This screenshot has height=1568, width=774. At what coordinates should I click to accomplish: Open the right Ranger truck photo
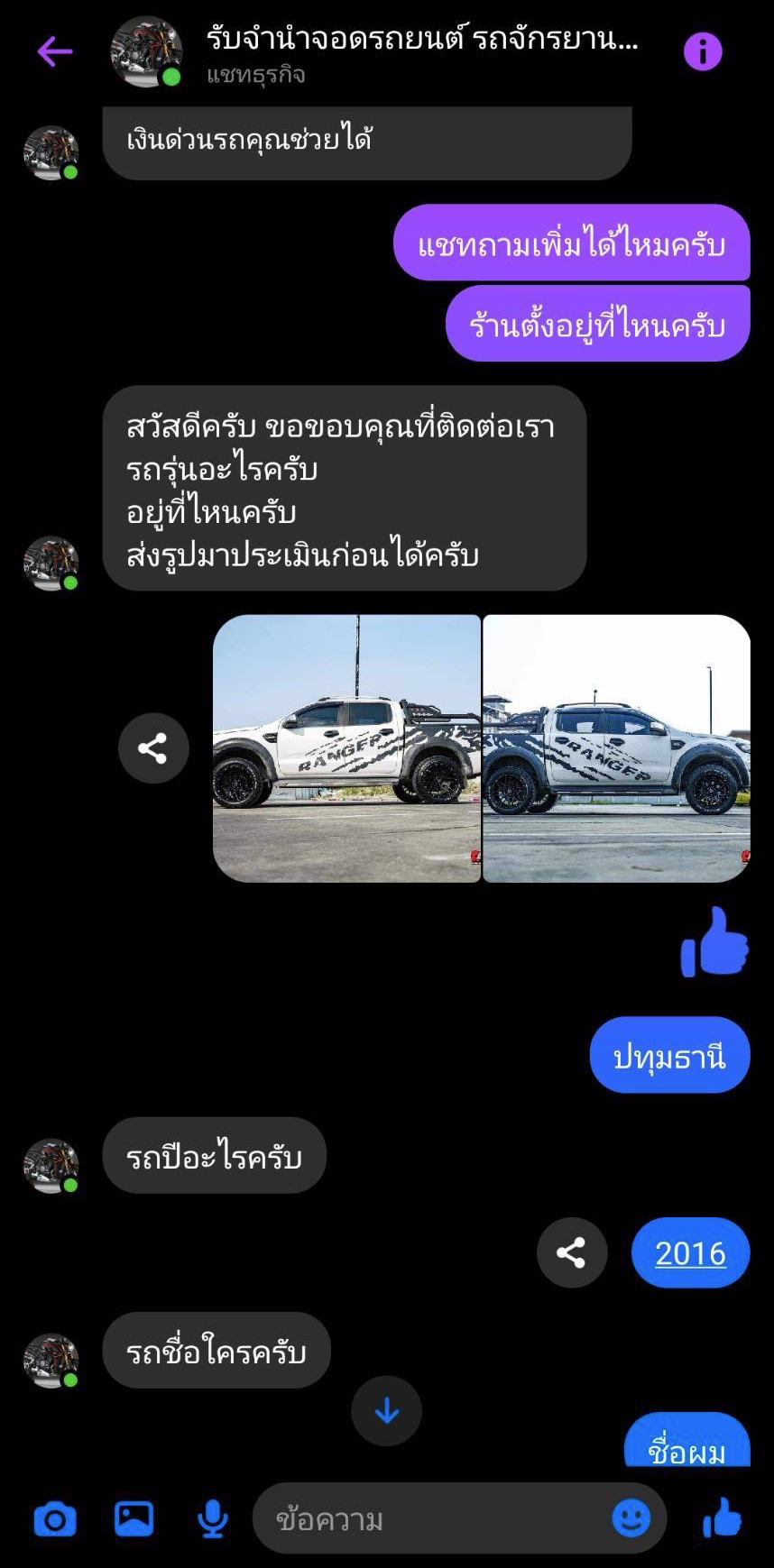click(x=616, y=748)
